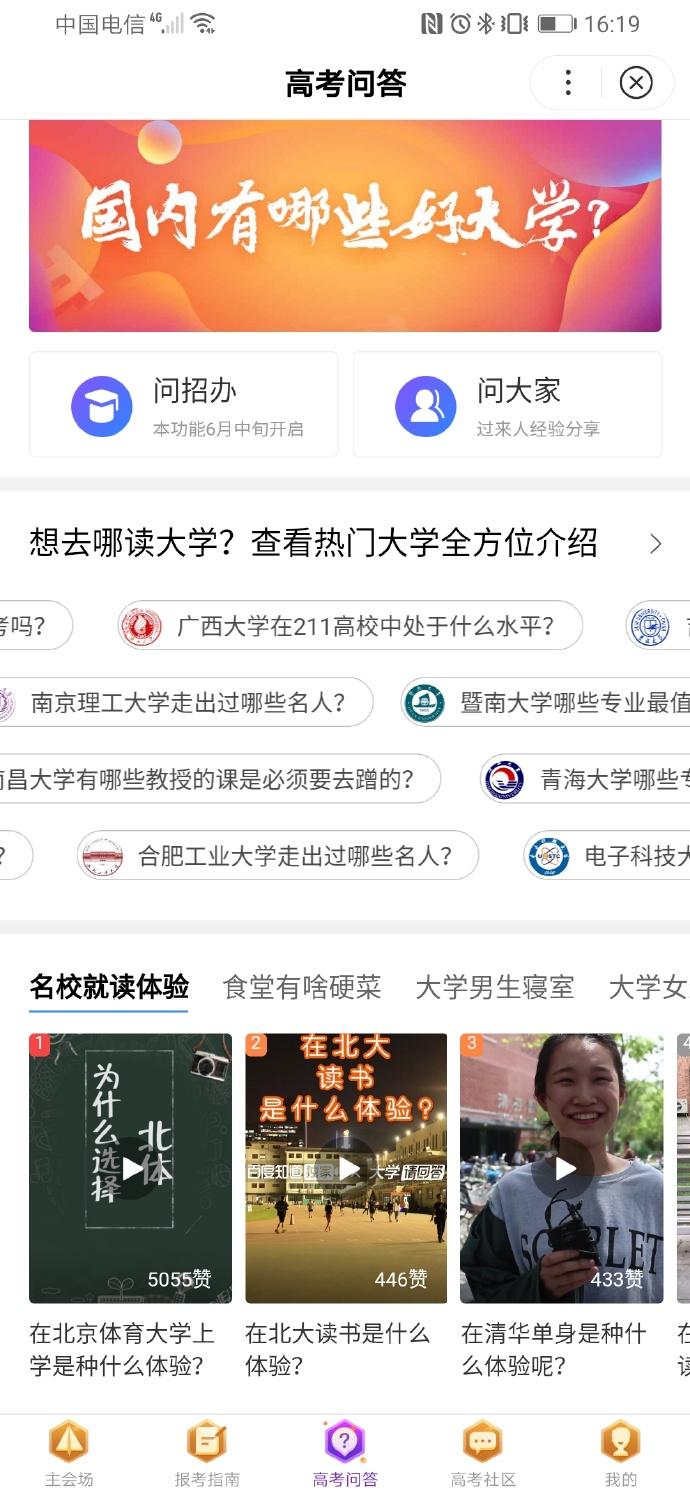
Task: Switch to the 食堂有啥硬菜 tab
Action: click(x=301, y=988)
